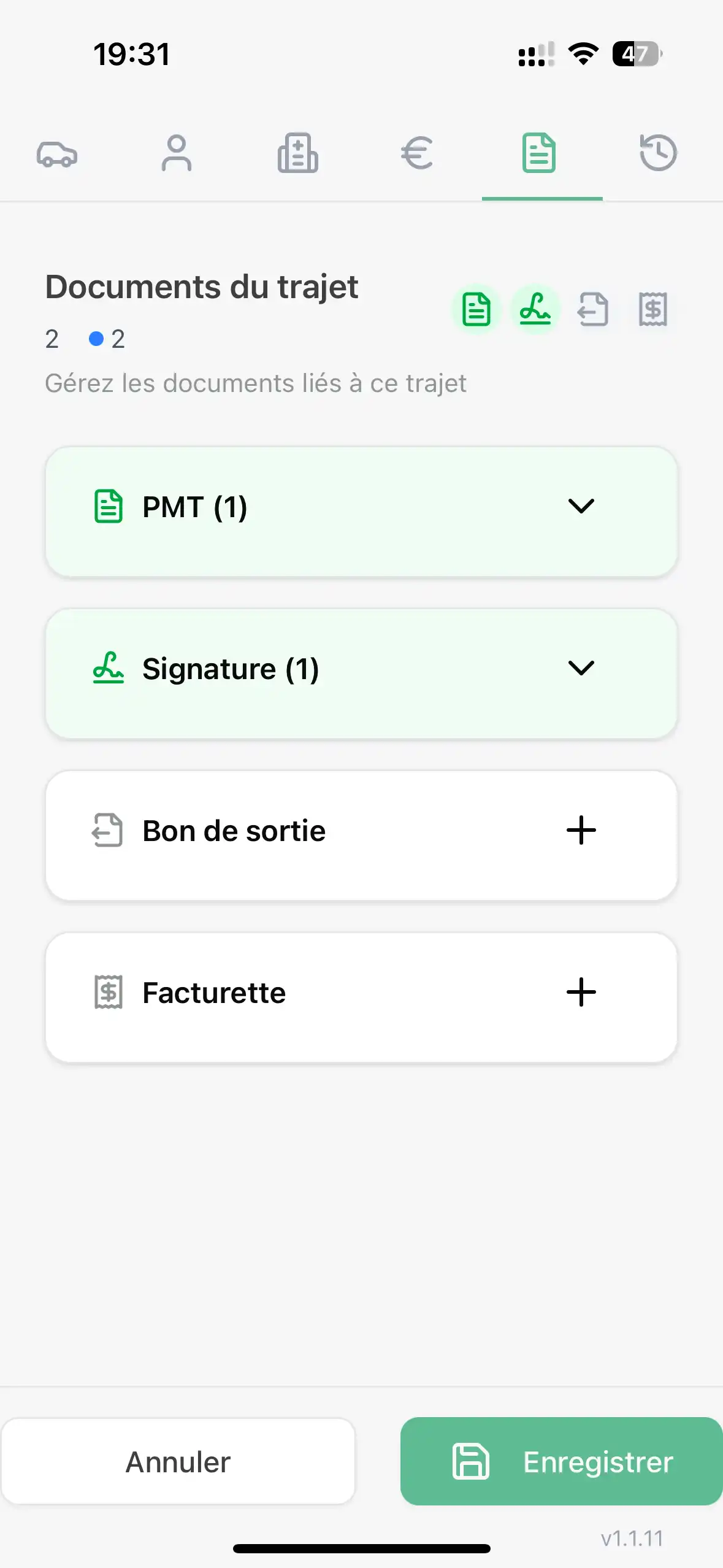The height and width of the screenshot is (1568, 723).
Task: Click the Annuler button
Action: pyautogui.click(x=178, y=1461)
